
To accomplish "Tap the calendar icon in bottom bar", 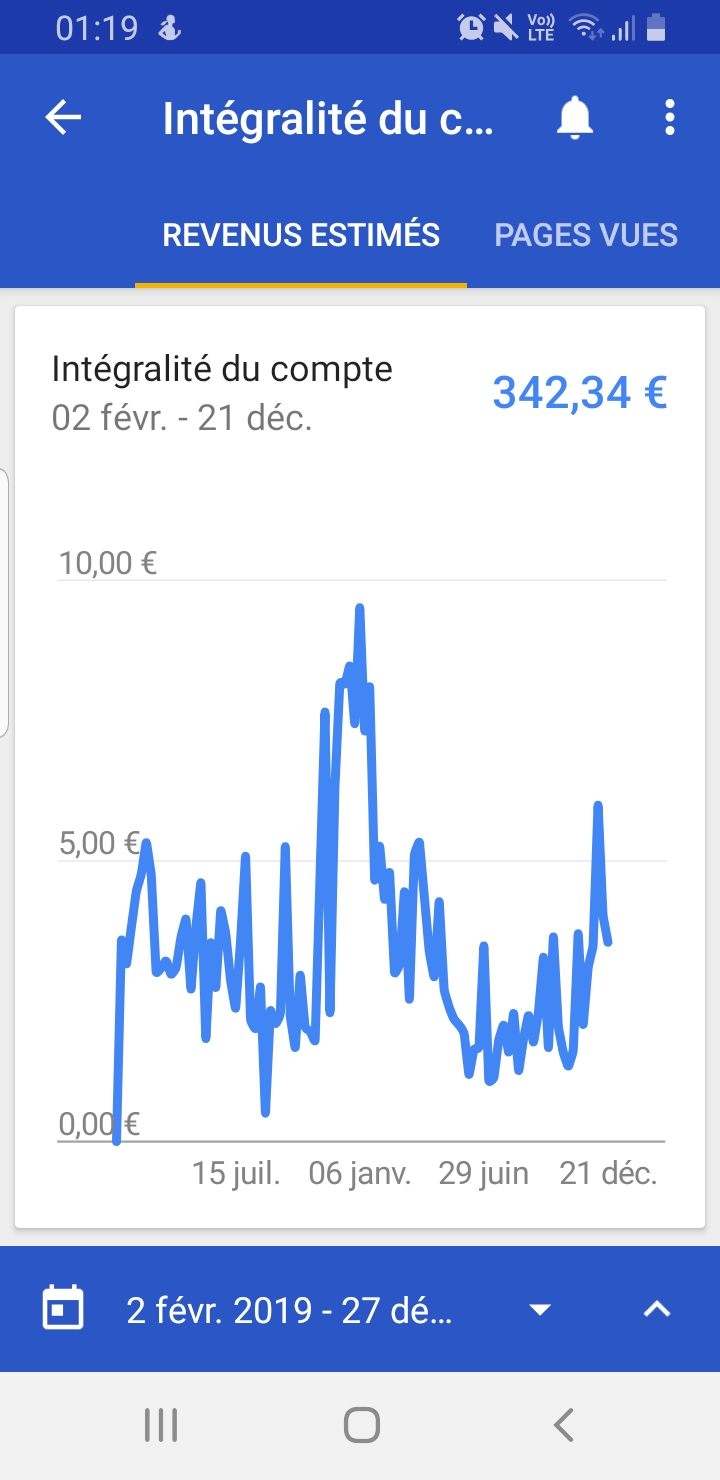I will [x=63, y=1309].
